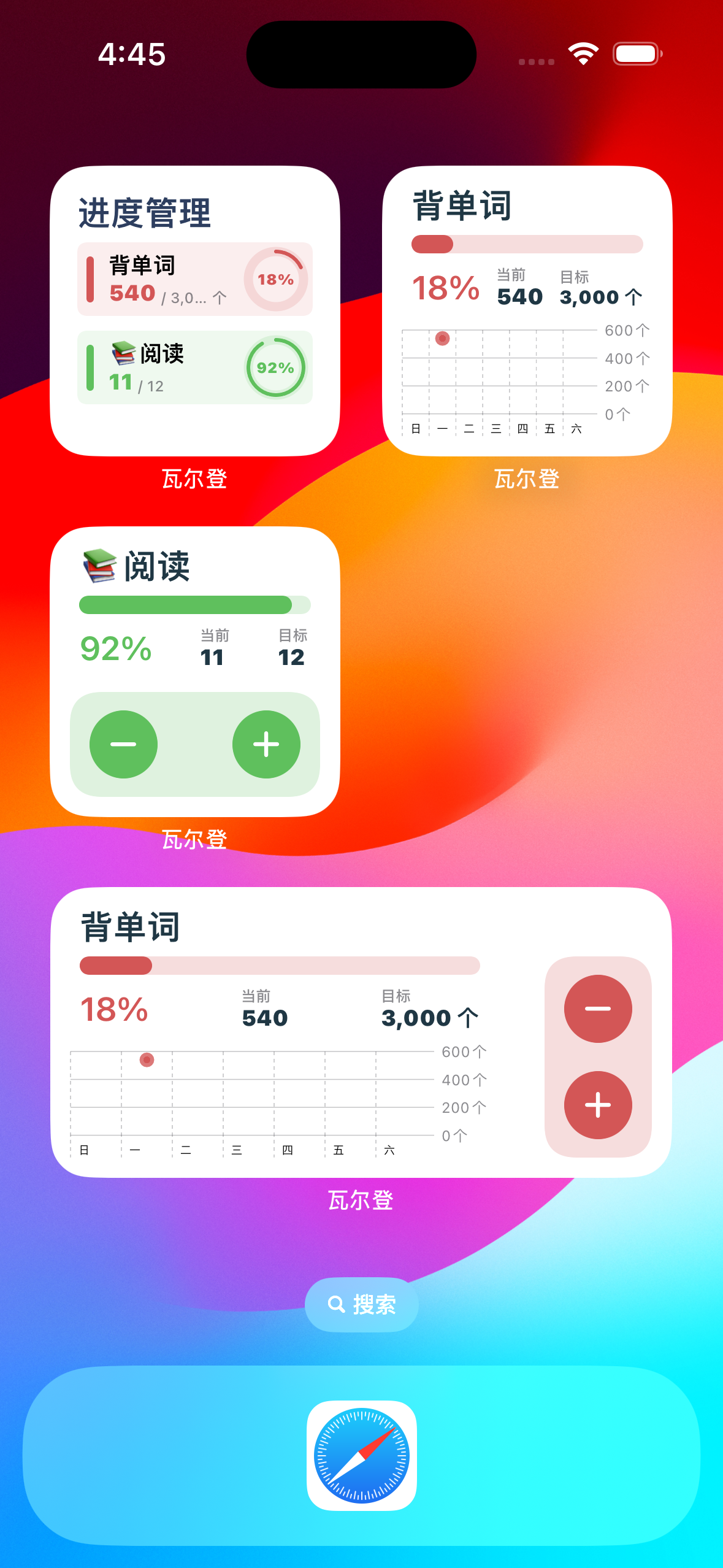This screenshot has height=1568, width=723.
Task: Open the 背单词 row in 进度管理 widget
Action: (195, 280)
